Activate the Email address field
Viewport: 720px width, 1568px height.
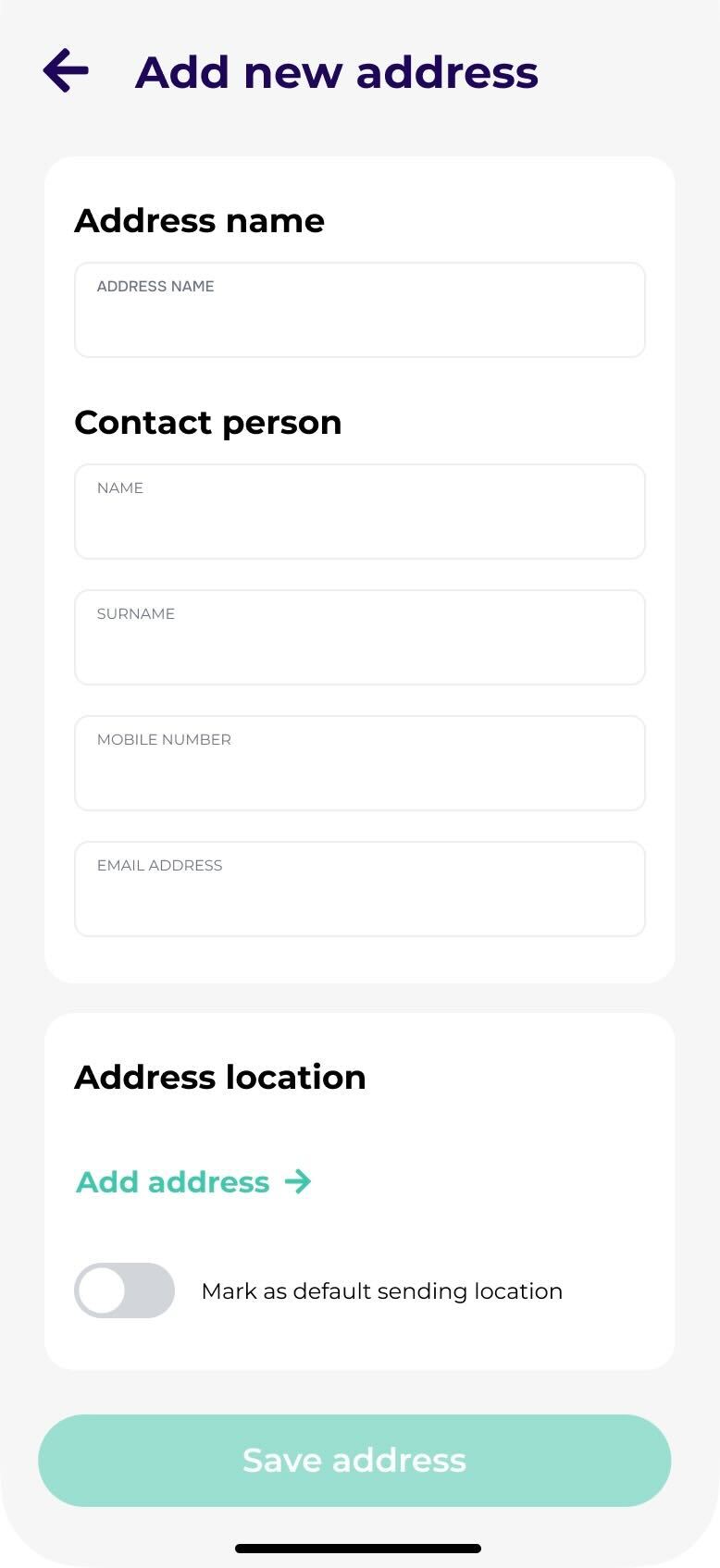[359, 889]
